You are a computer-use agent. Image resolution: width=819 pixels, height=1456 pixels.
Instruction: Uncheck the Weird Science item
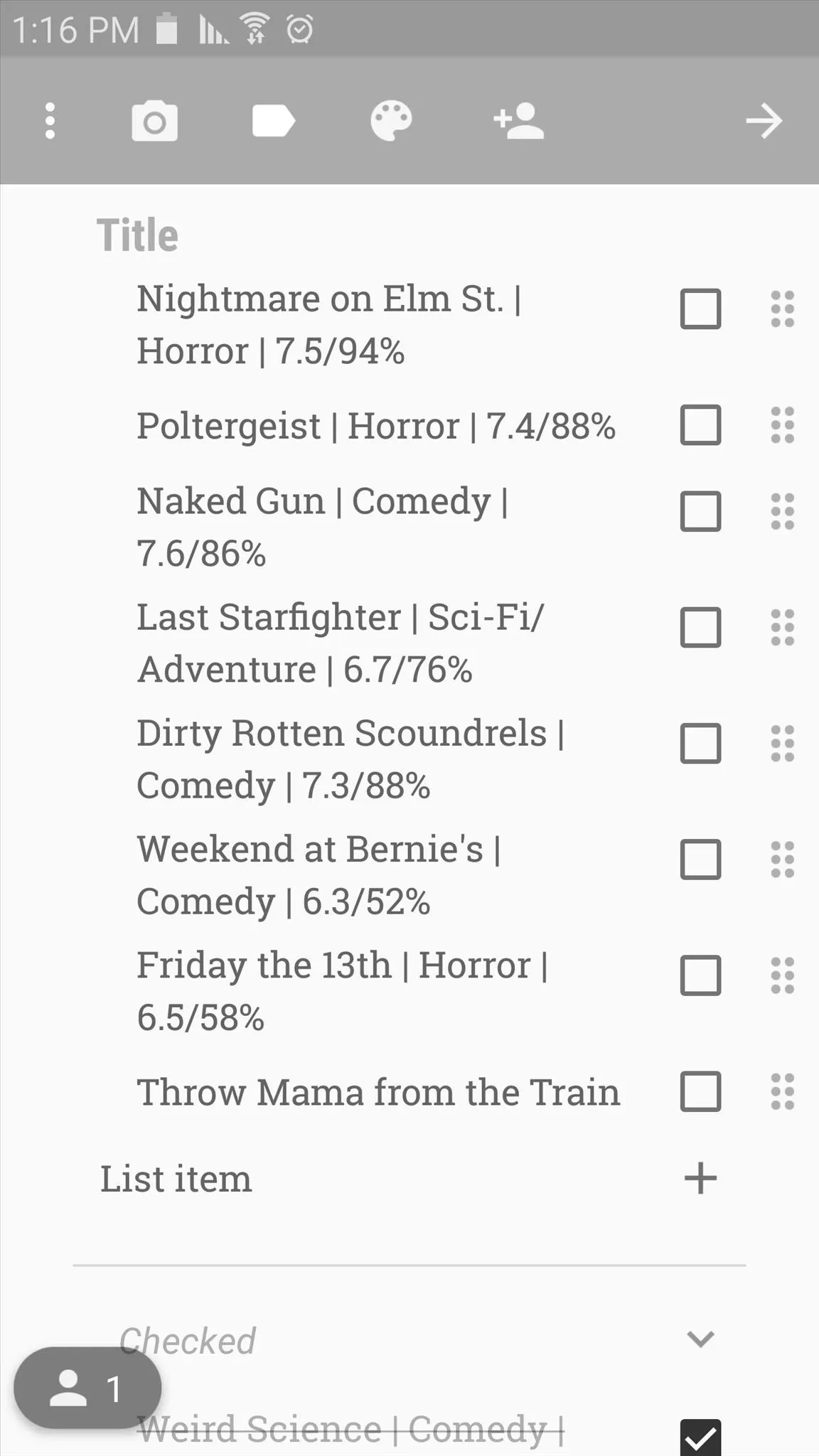tap(701, 1438)
